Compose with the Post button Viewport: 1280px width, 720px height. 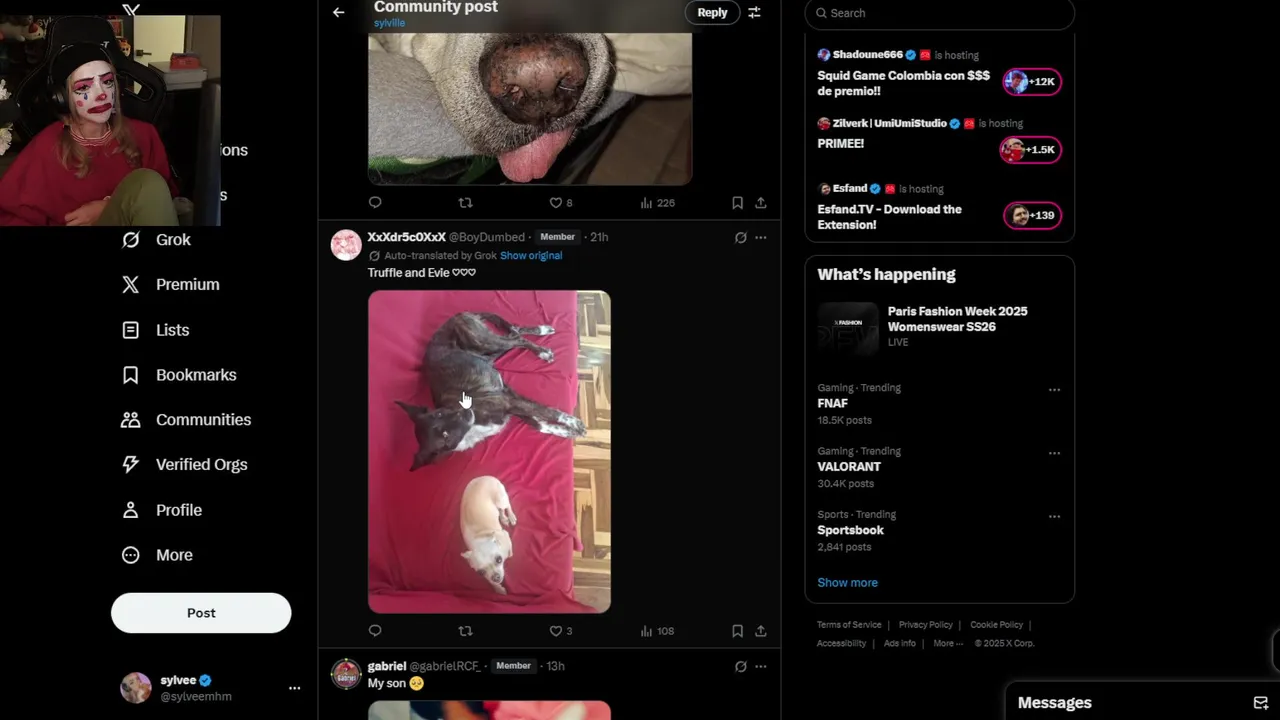point(201,613)
